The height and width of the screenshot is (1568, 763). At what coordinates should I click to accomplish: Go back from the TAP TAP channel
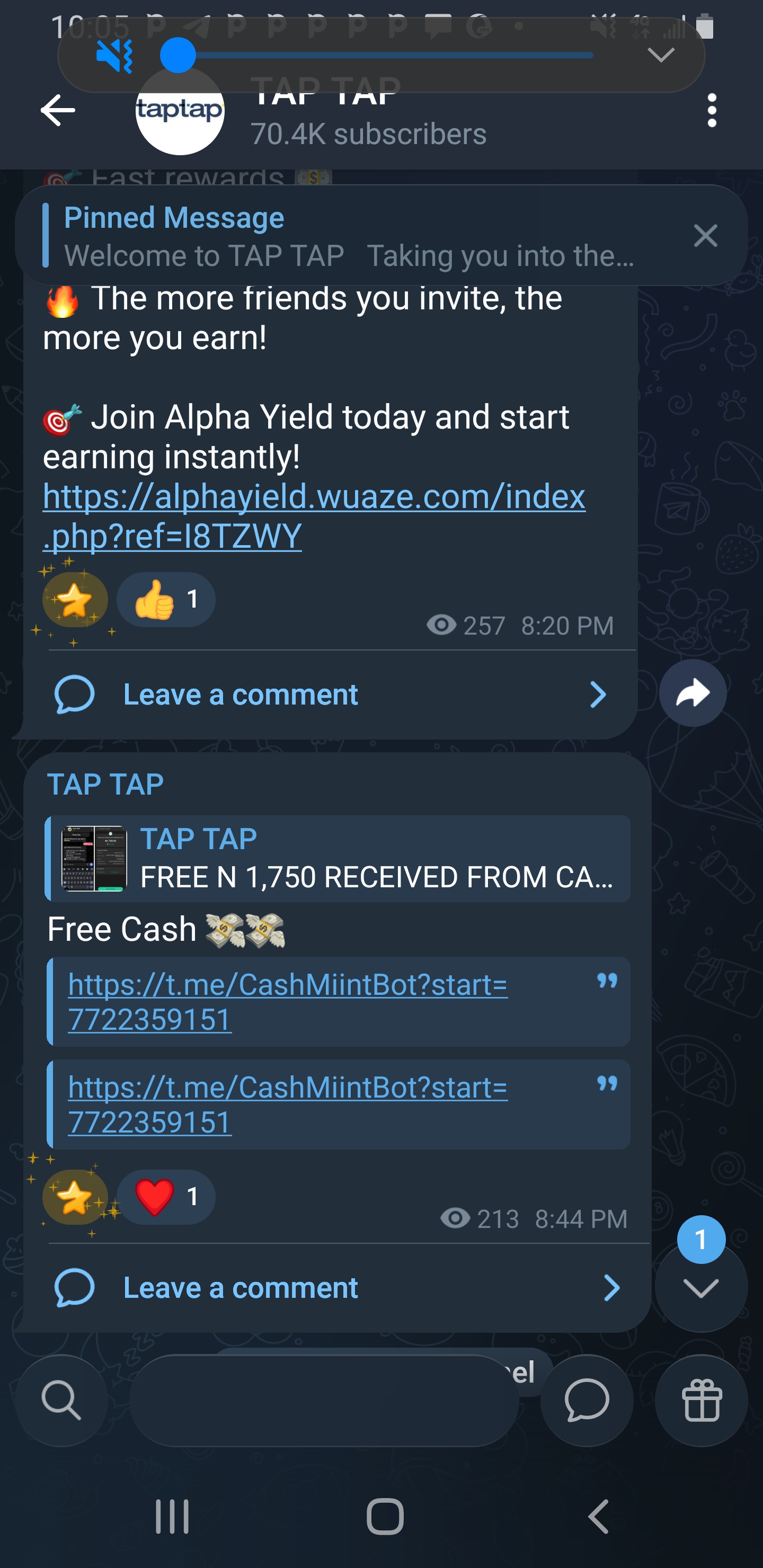click(x=58, y=110)
